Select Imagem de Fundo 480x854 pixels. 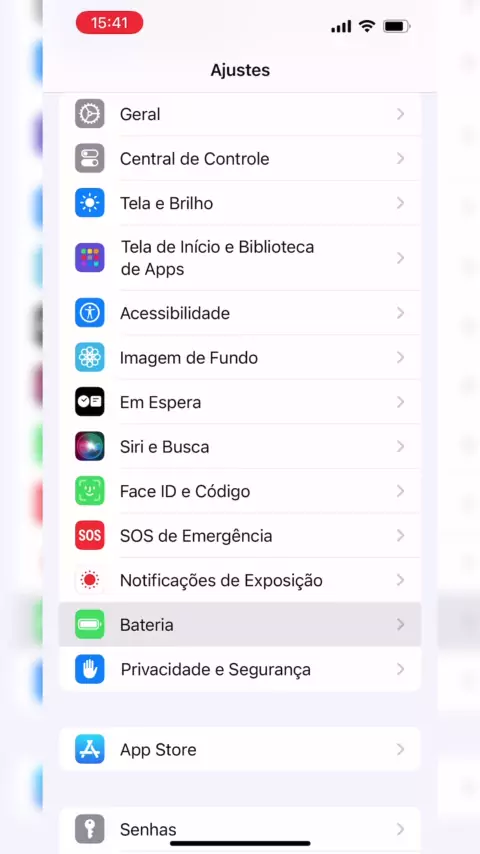pyautogui.click(x=240, y=358)
